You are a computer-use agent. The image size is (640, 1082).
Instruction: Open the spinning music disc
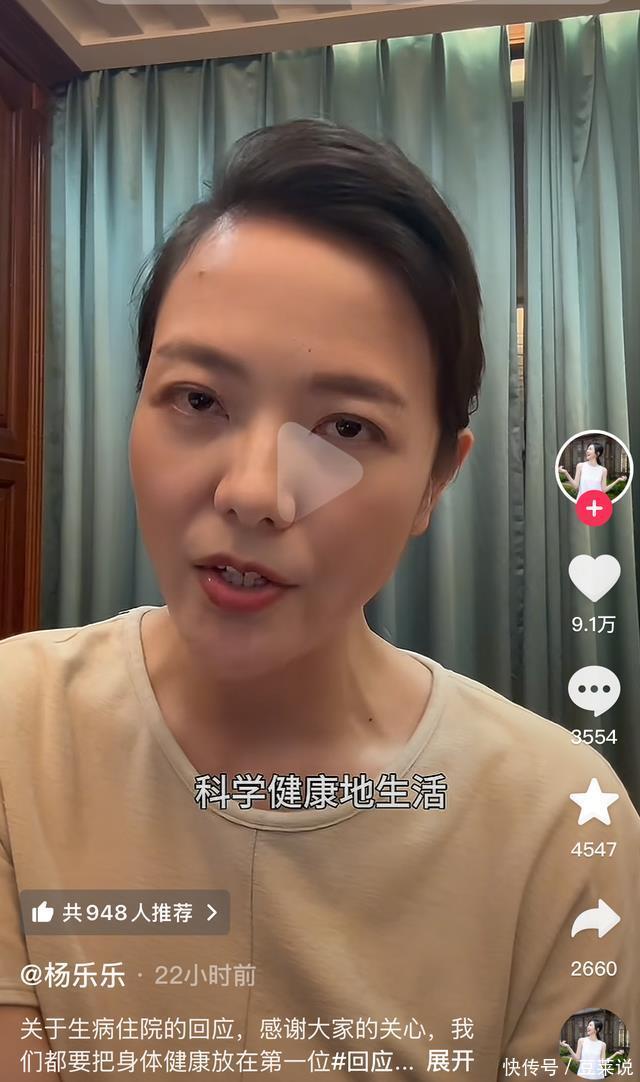[x=594, y=1040]
